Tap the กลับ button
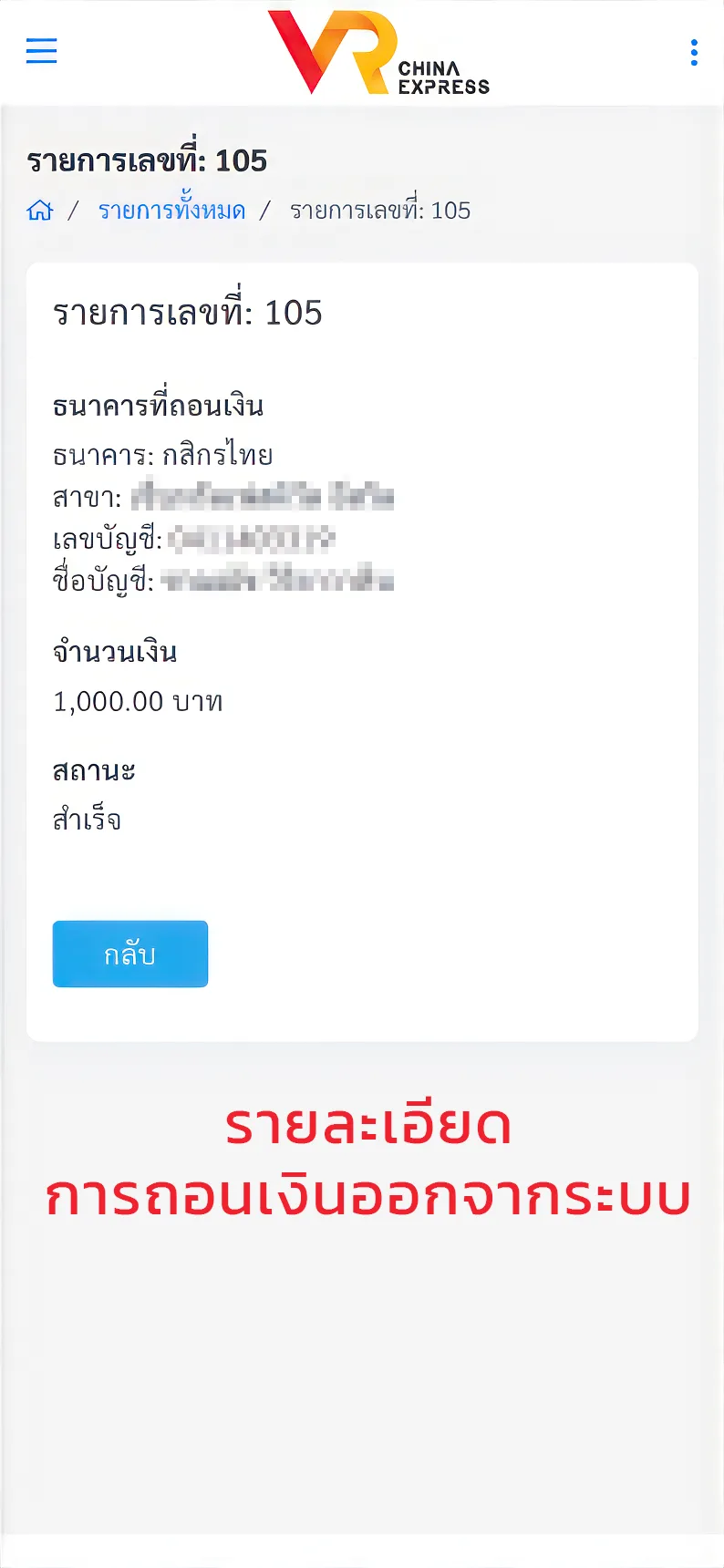This screenshot has width=724, height=1568. pos(130,954)
